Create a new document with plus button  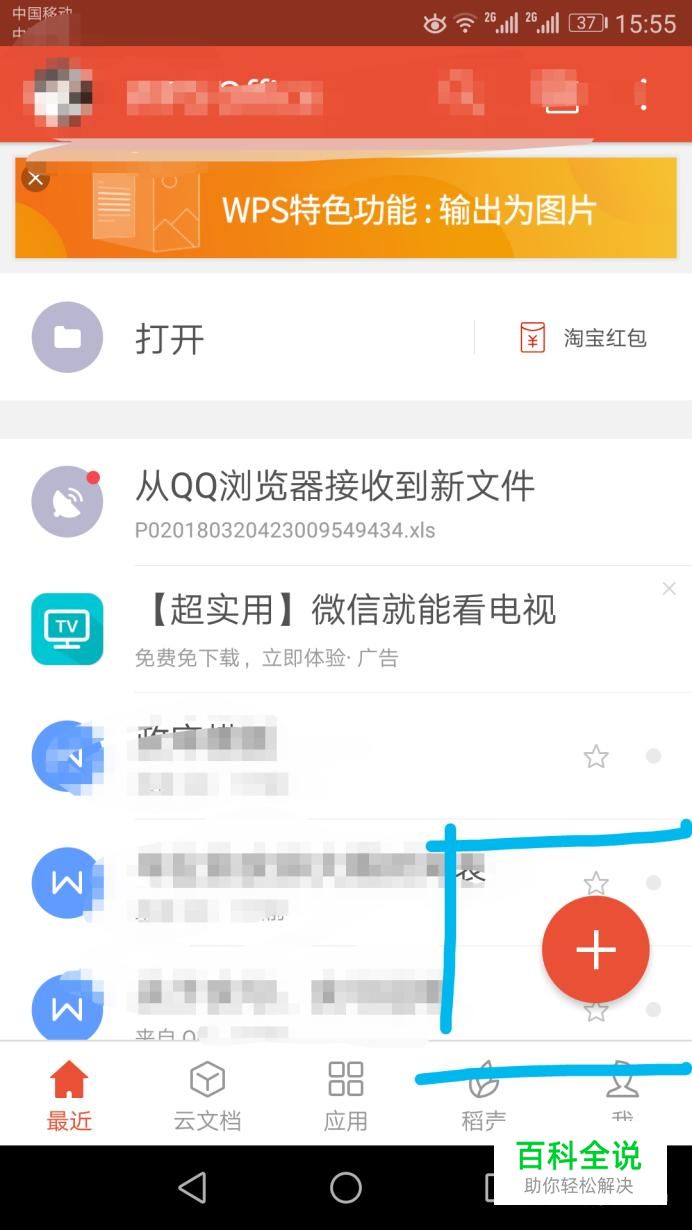tap(595, 949)
